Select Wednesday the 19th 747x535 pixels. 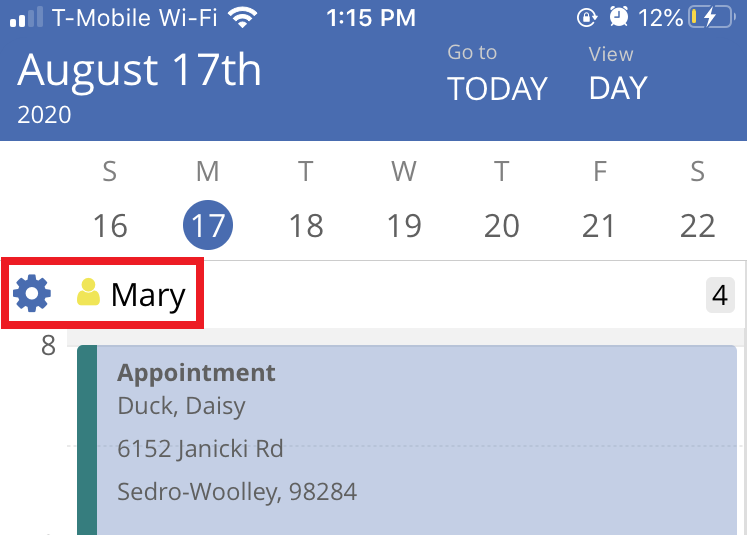[x=403, y=225]
